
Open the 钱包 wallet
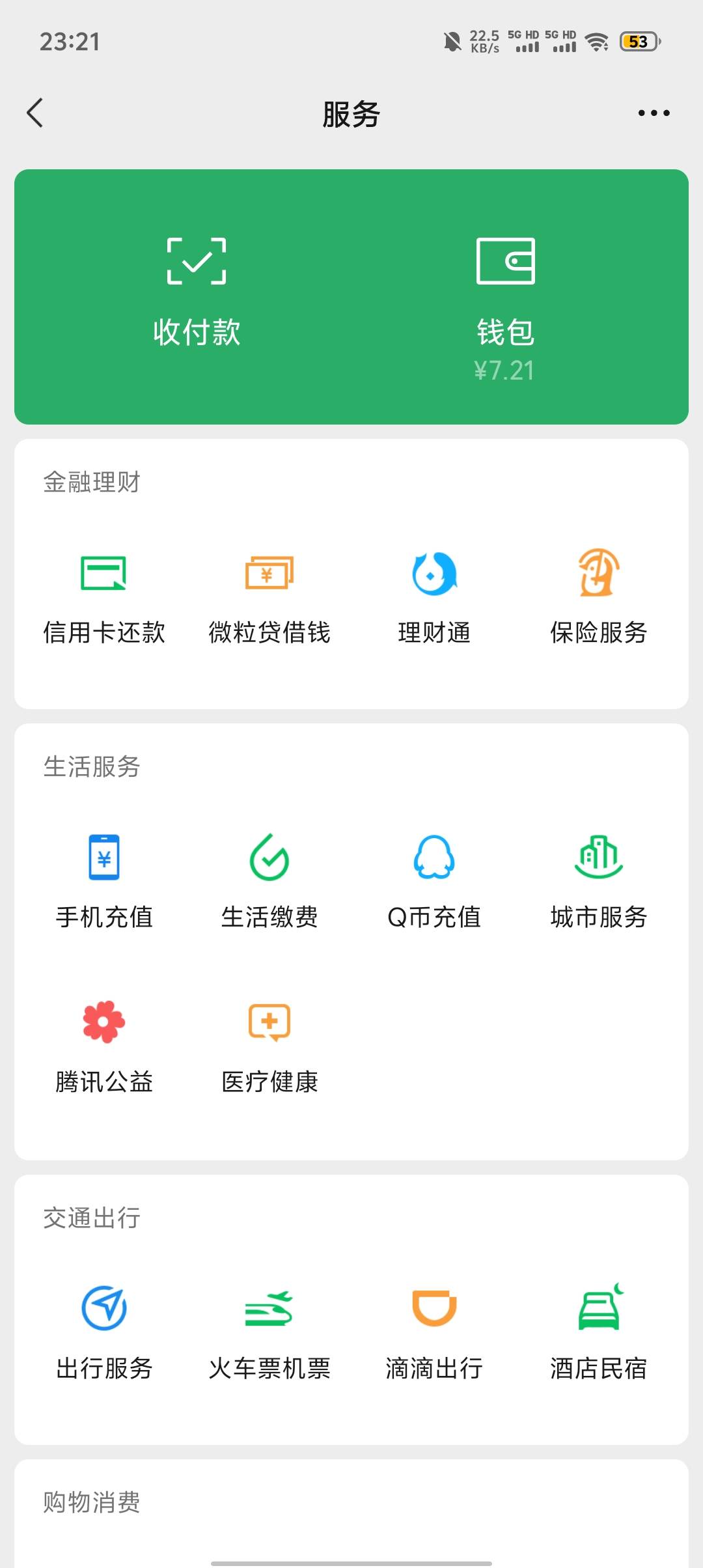pos(505,300)
